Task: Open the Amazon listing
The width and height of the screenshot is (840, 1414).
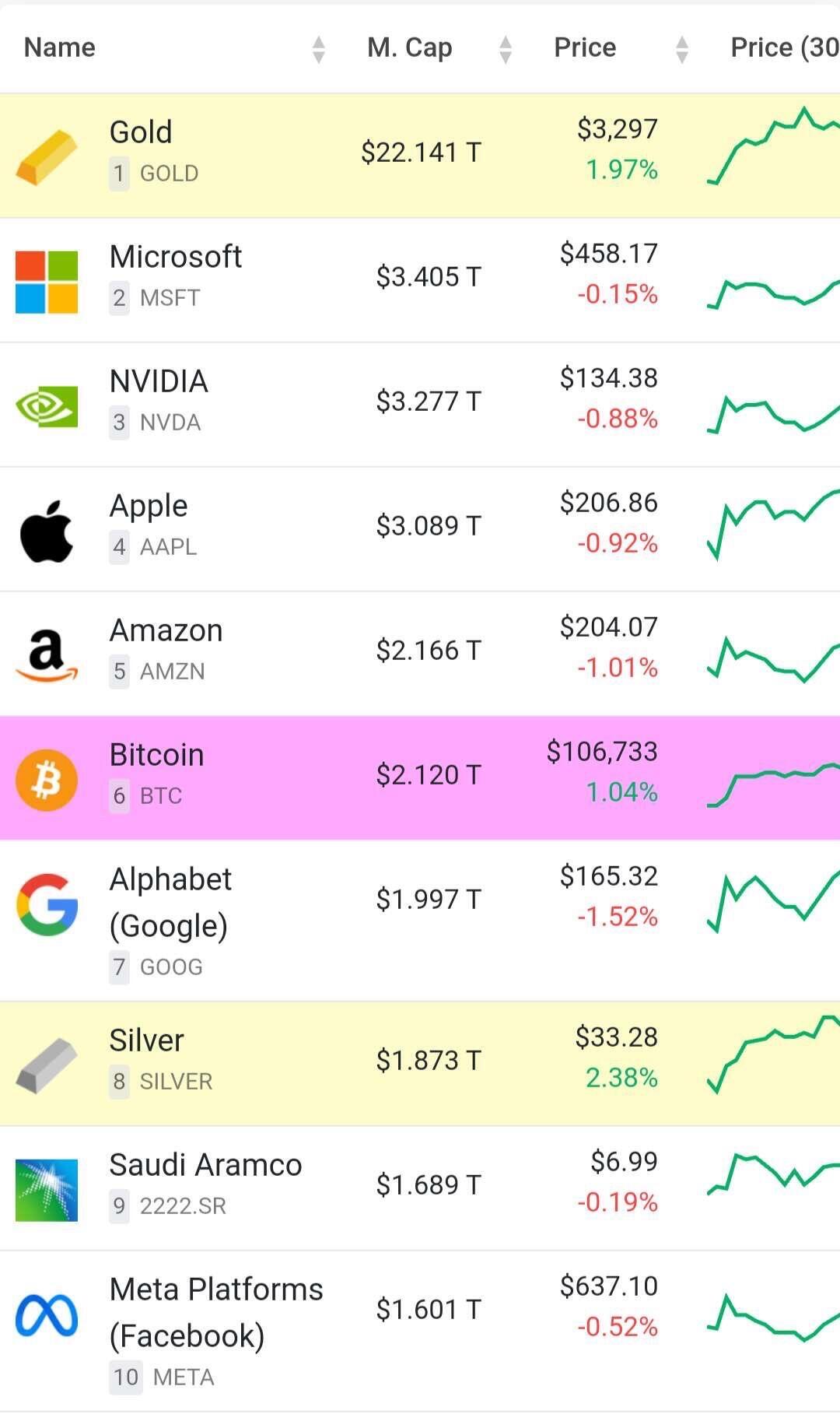Action: coord(420,654)
